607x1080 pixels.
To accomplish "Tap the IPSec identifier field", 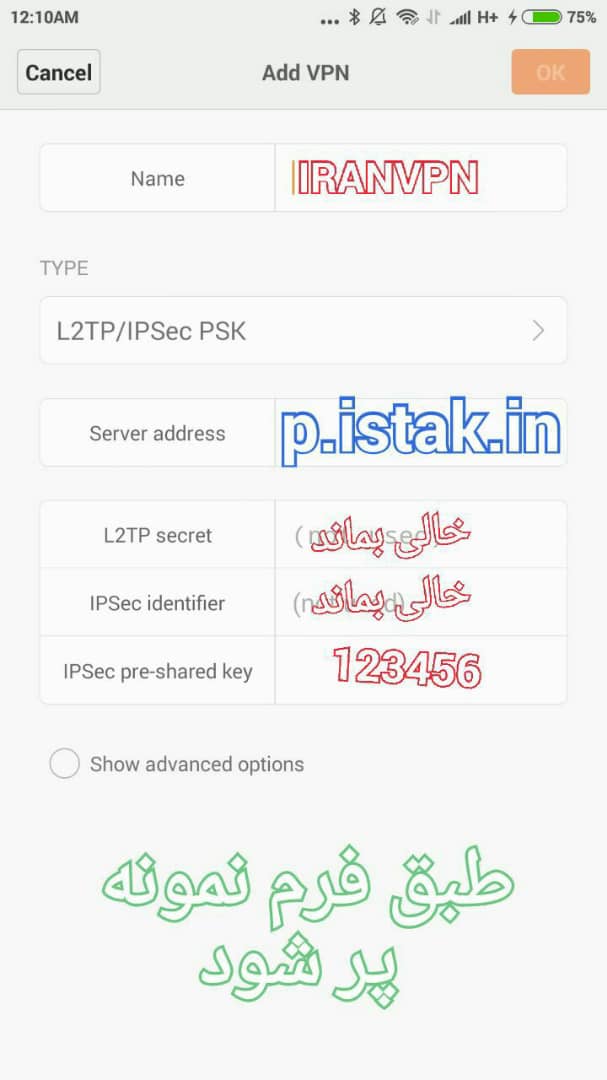I will (x=420, y=603).
